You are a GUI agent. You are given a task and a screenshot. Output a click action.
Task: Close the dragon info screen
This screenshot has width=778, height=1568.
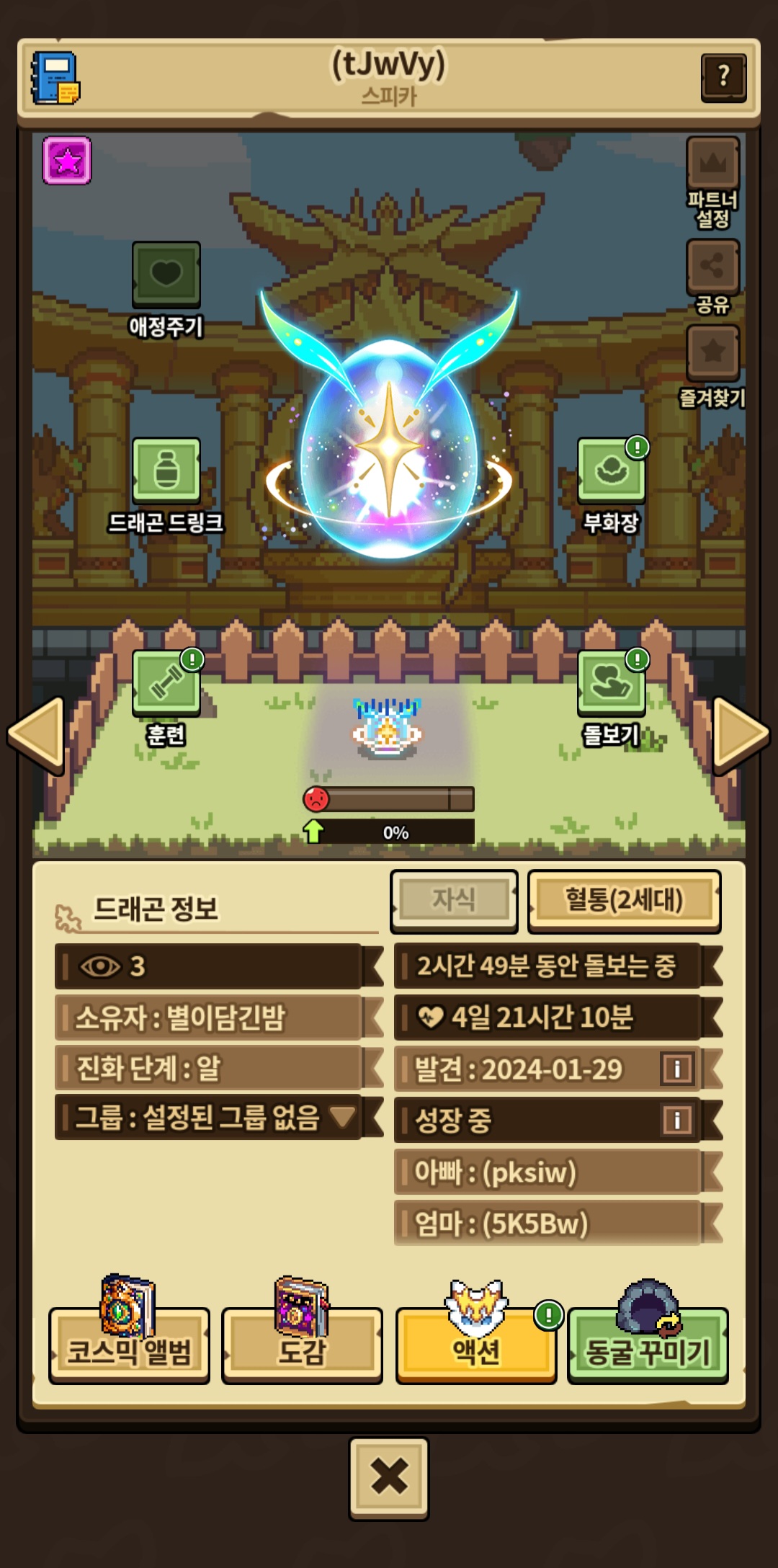[389, 1478]
